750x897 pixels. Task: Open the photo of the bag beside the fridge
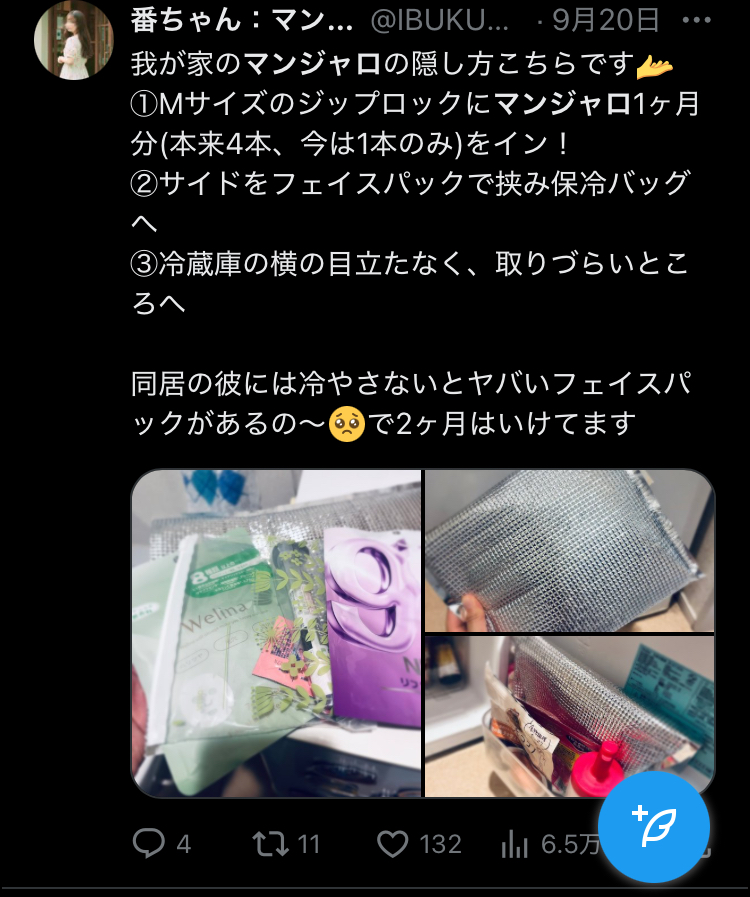(x=569, y=716)
